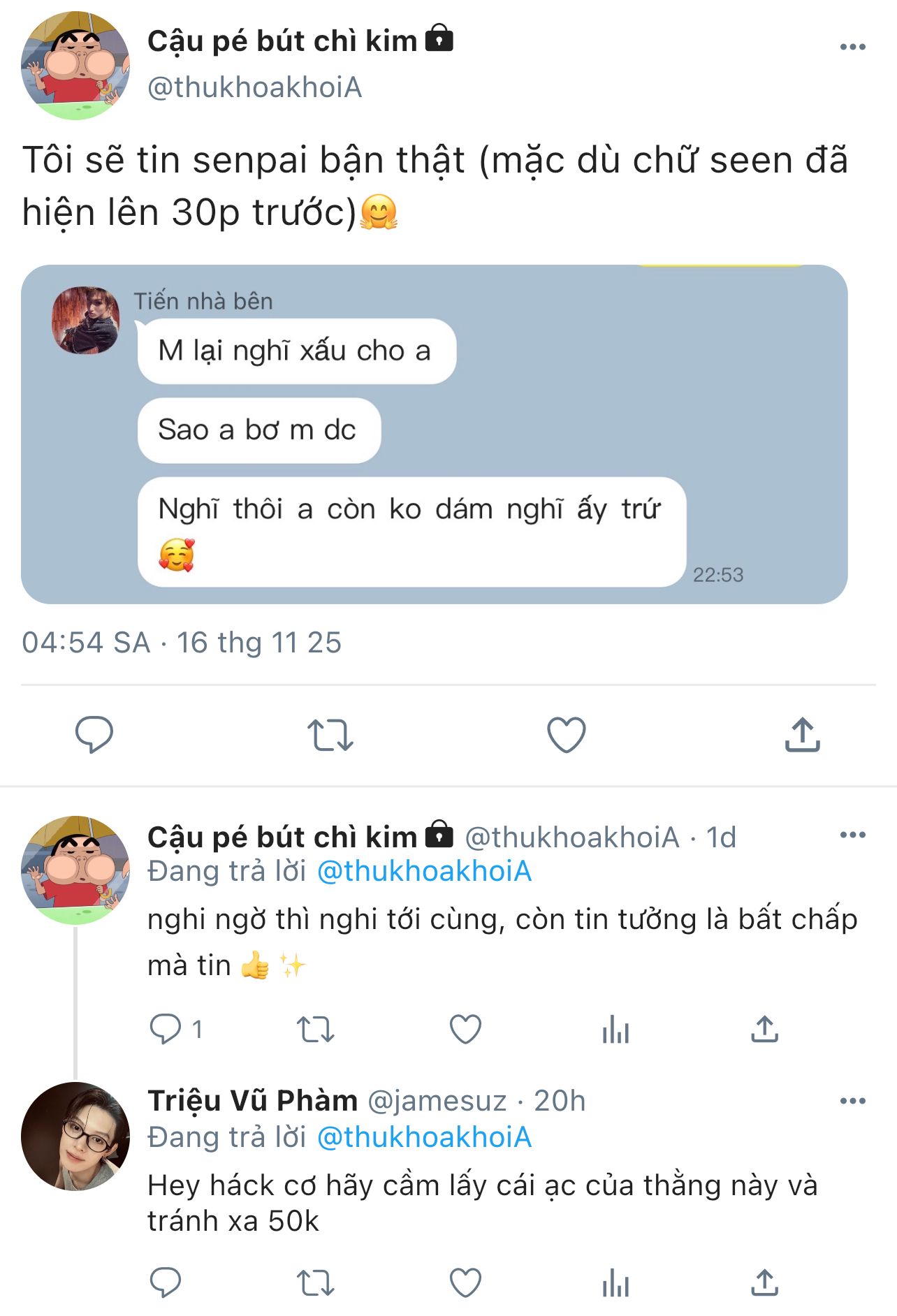Reply to Triệu Vũ Phàm's comment
This screenshot has height=1316, width=897.
pyautogui.click(x=166, y=1282)
